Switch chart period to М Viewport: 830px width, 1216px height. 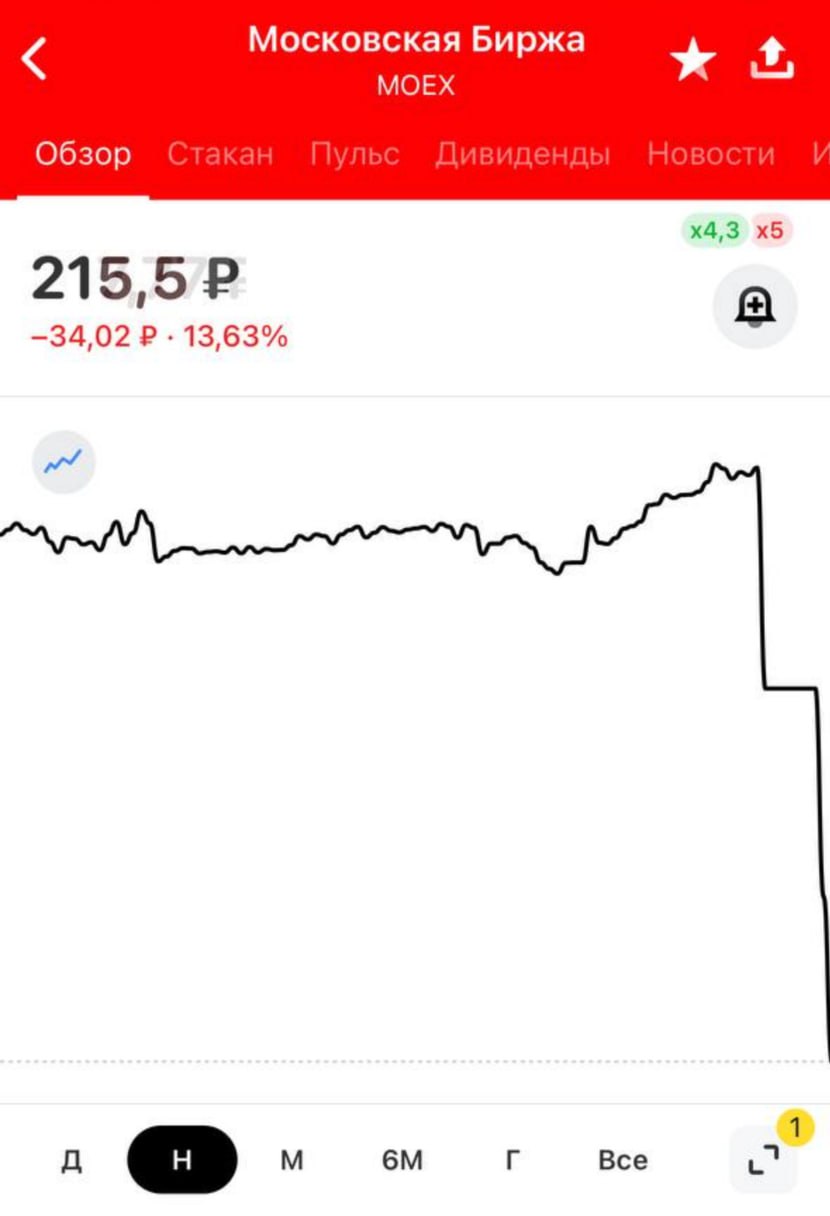(x=291, y=1160)
